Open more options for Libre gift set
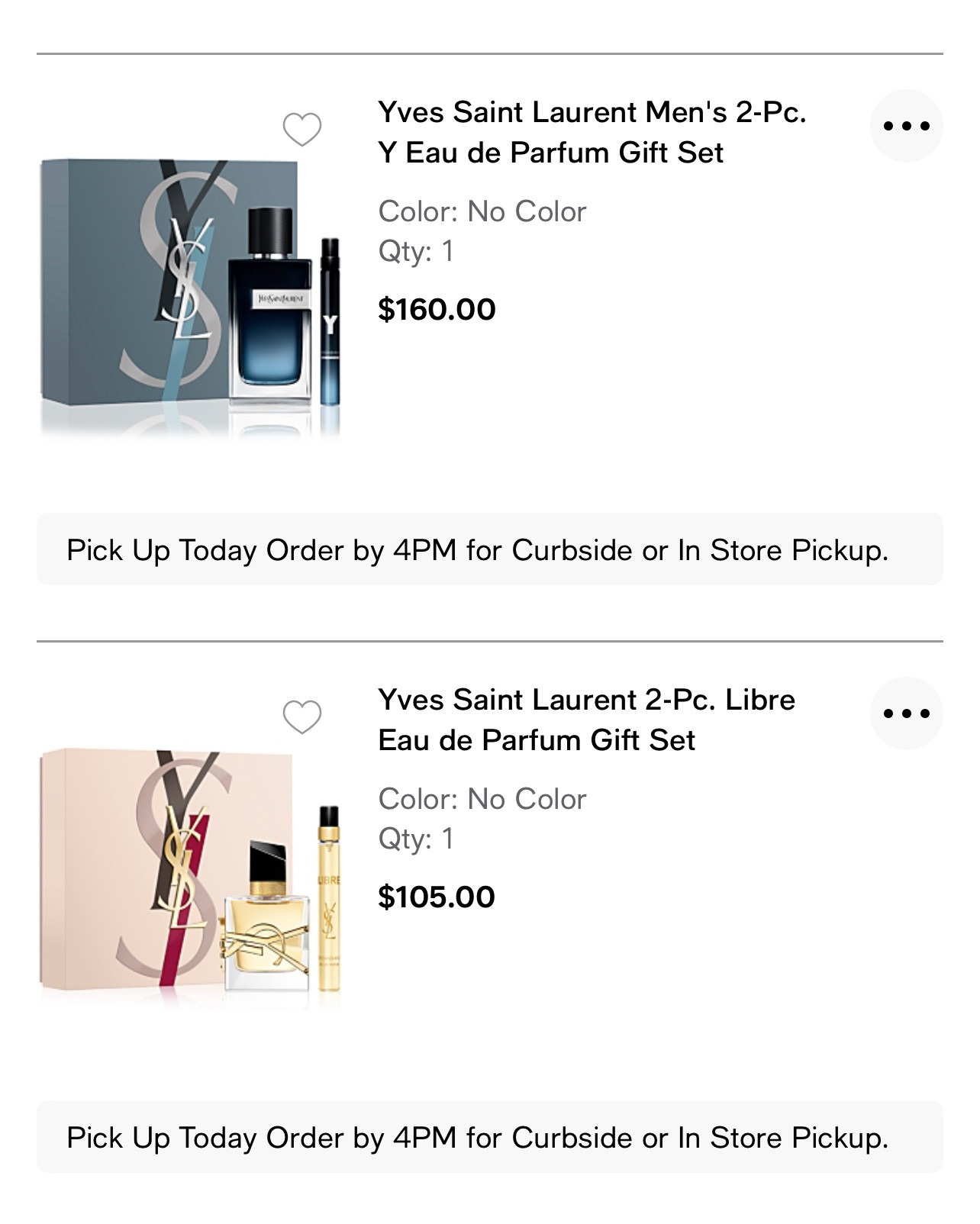 [x=906, y=713]
